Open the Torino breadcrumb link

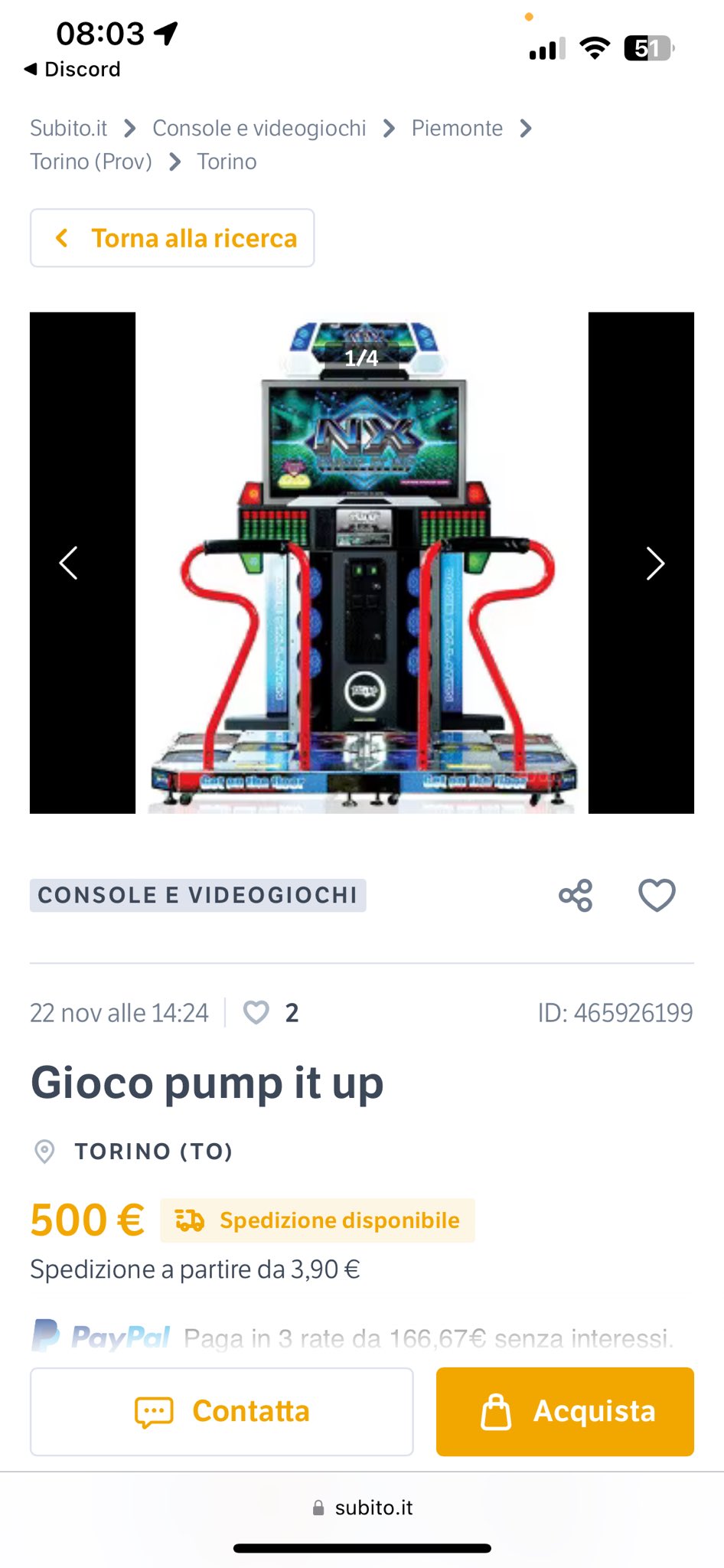pos(227,162)
